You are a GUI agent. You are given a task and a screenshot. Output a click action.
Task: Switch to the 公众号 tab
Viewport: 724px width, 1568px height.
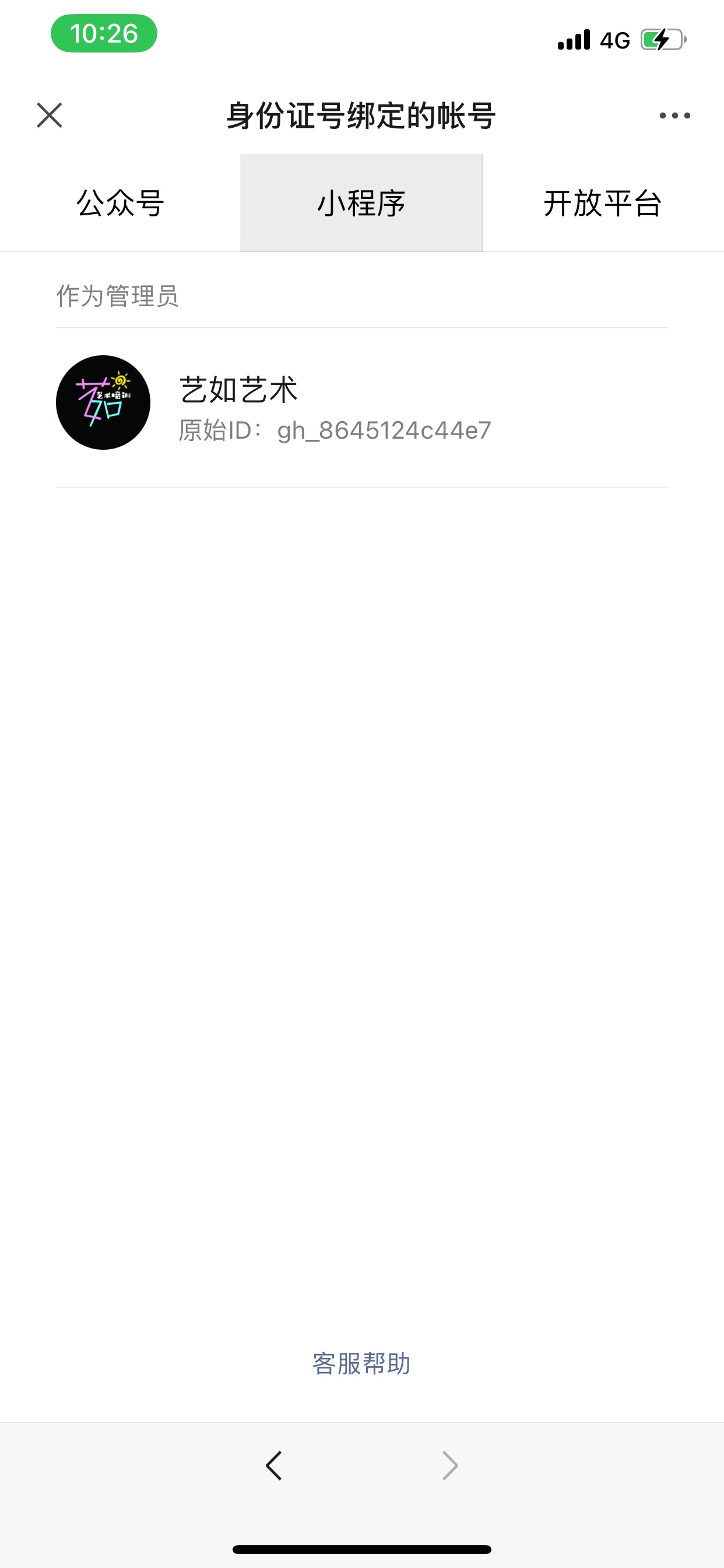[x=120, y=204]
